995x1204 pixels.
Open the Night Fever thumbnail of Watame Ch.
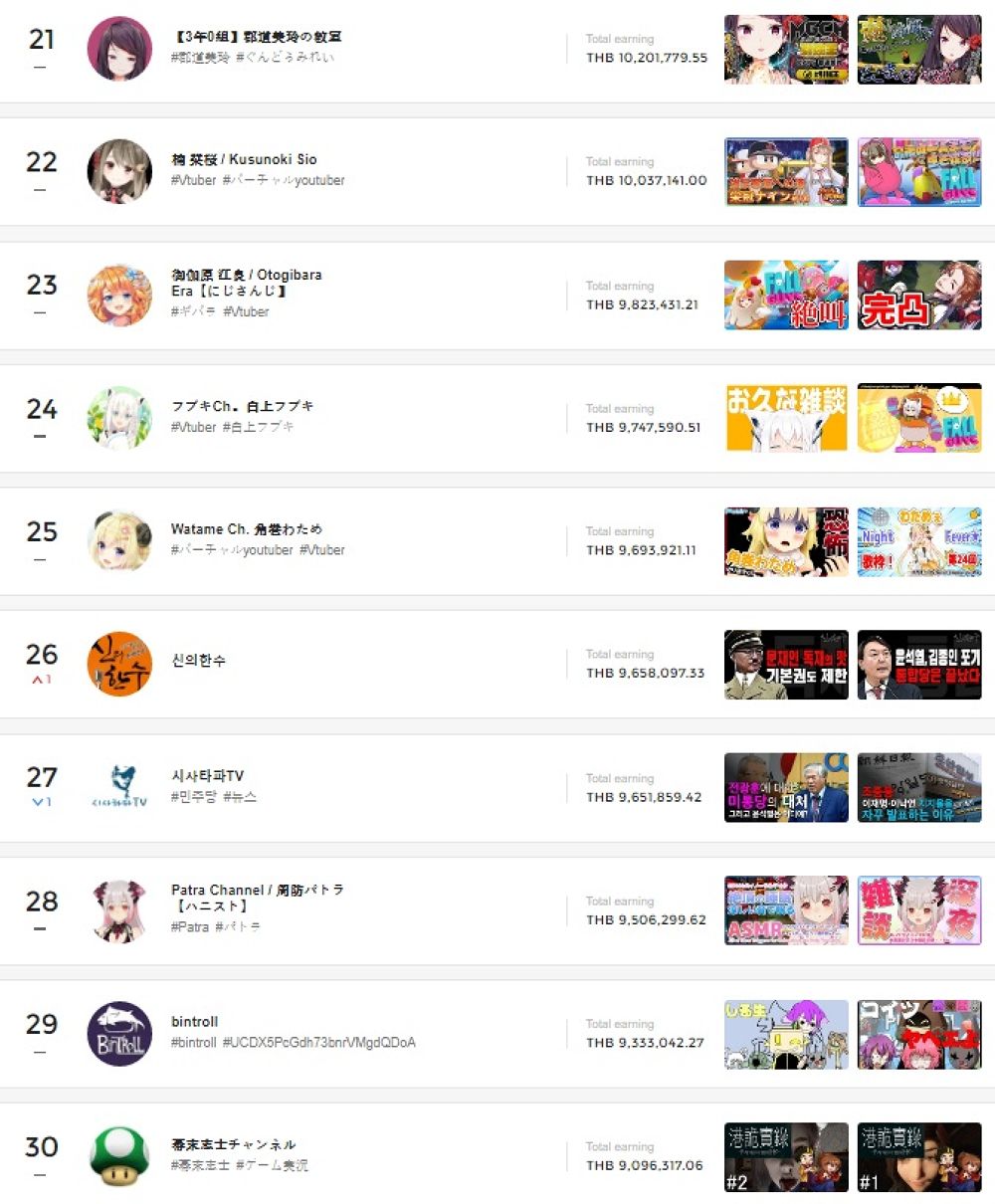pos(918,541)
